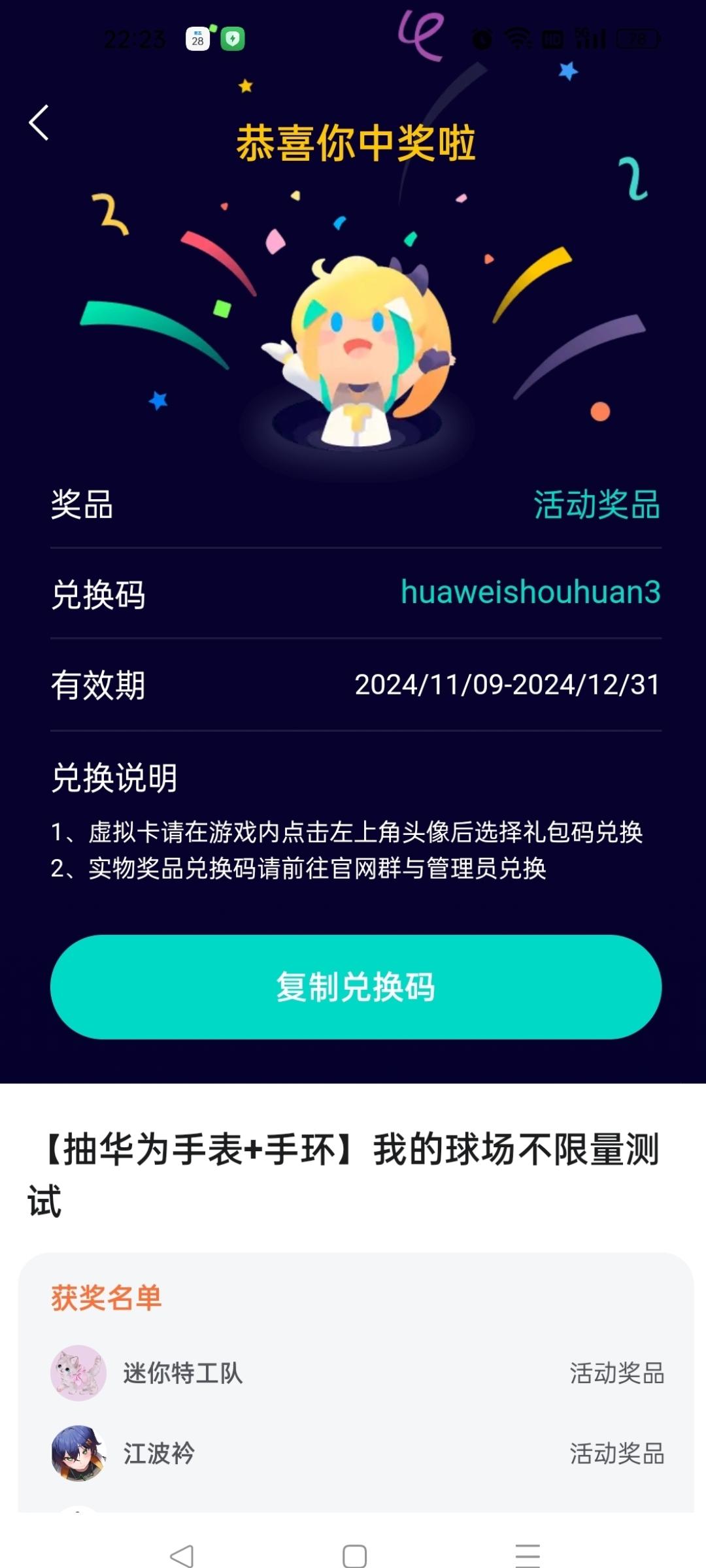
Task: Tap the calendar icon showing 28
Action: point(197,39)
